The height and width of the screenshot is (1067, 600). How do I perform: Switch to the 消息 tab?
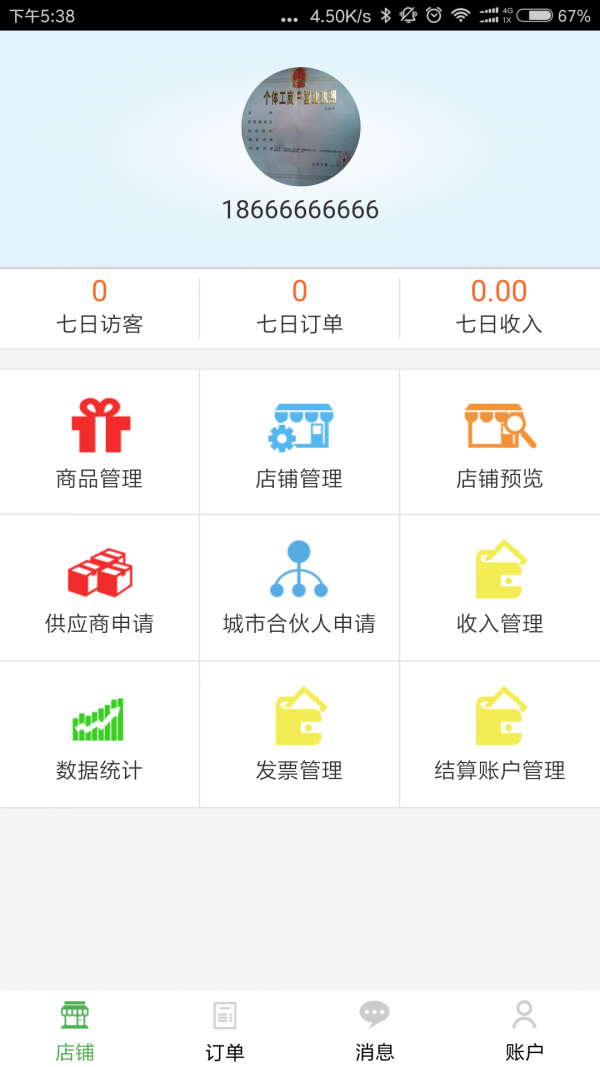pos(375,1030)
